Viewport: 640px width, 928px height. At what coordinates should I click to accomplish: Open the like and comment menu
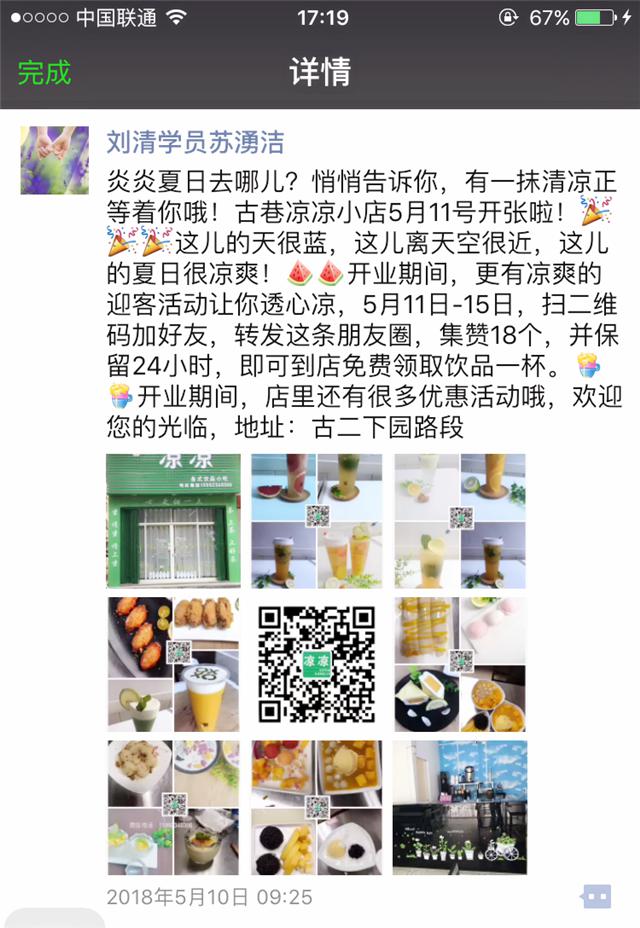[x=596, y=896]
